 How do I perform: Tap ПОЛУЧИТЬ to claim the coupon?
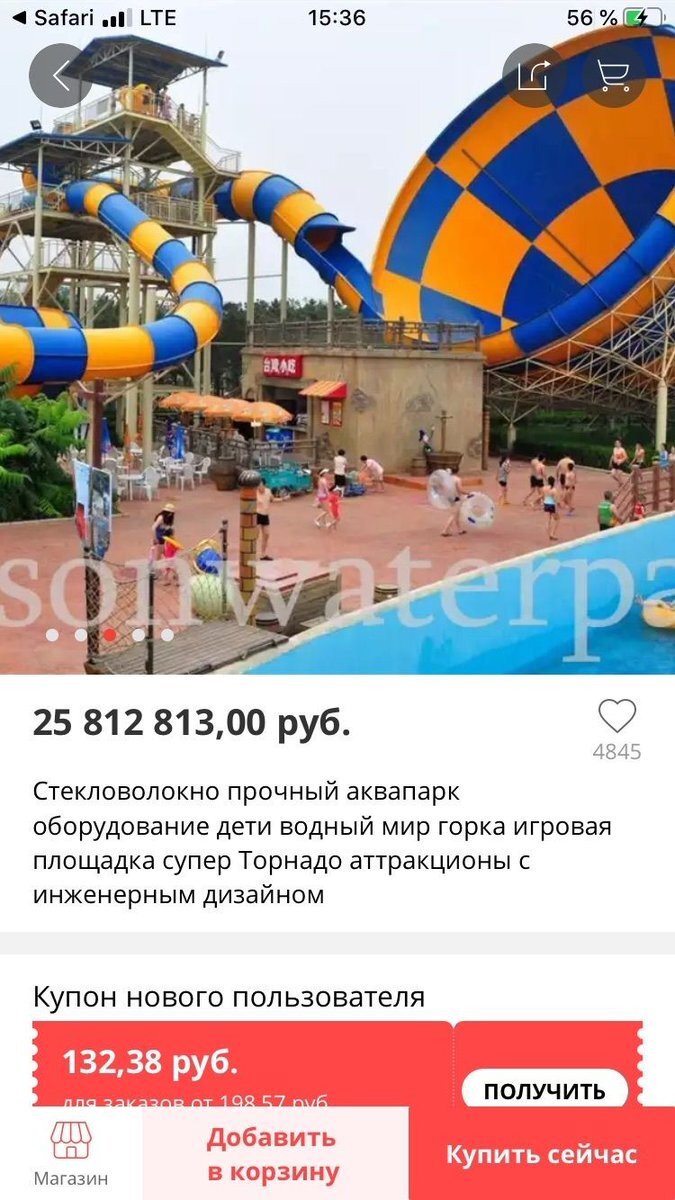[x=544, y=1089]
